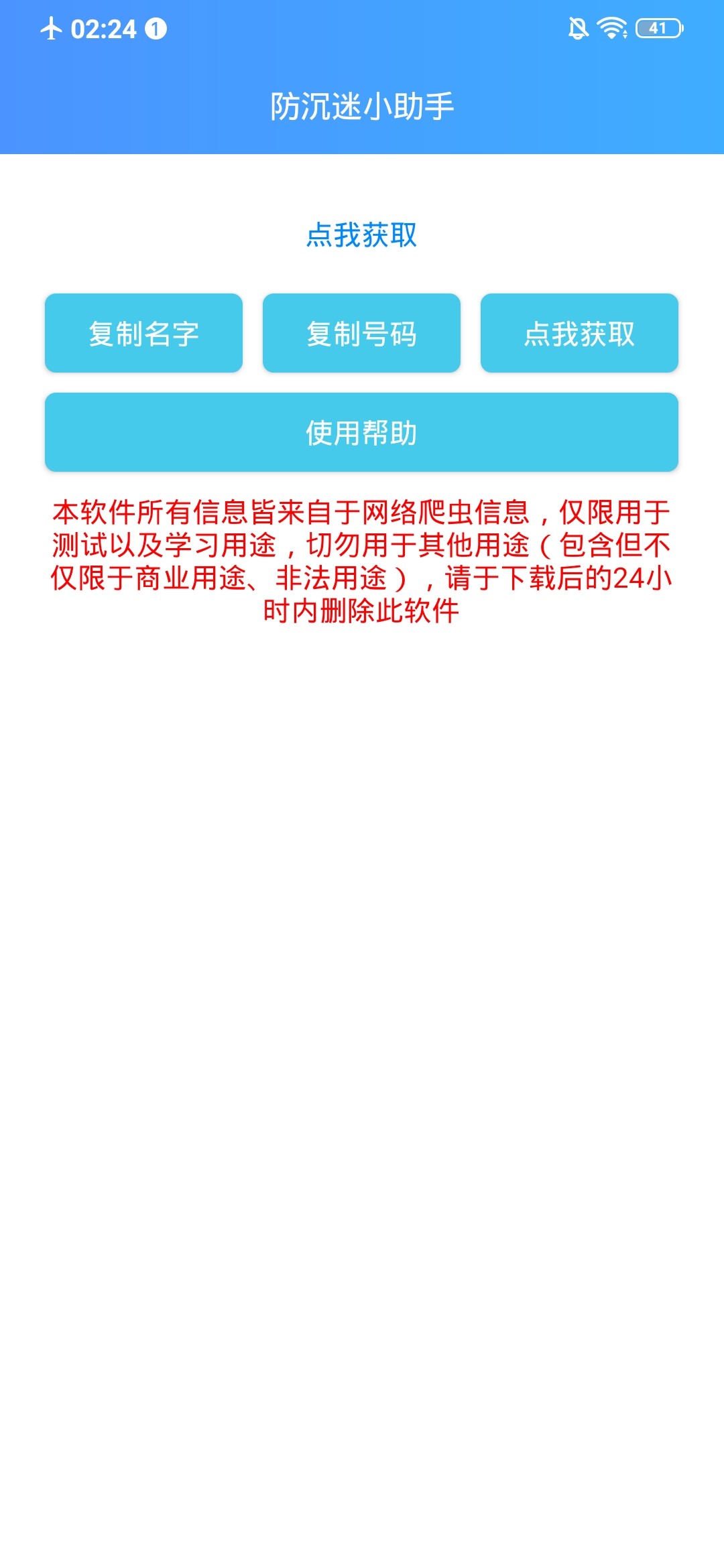Tap the first line of the red warning

tap(362, 511)
